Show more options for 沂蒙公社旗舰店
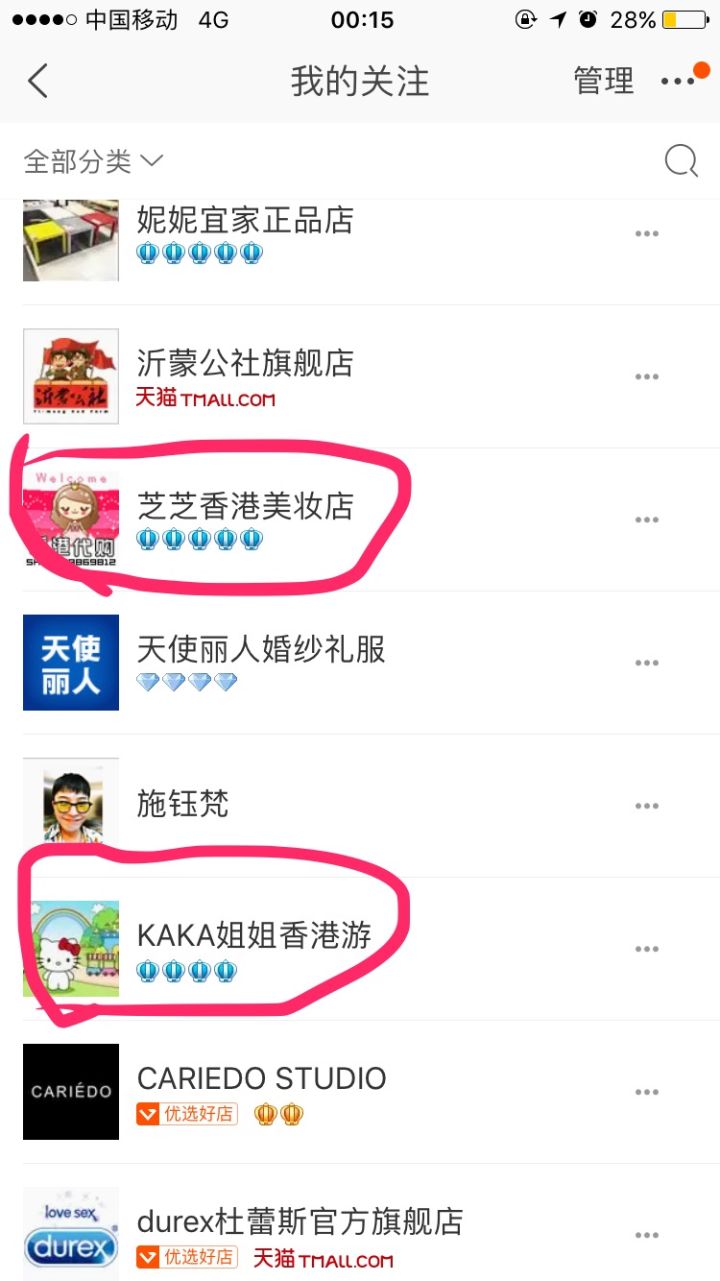 point(647,377)
